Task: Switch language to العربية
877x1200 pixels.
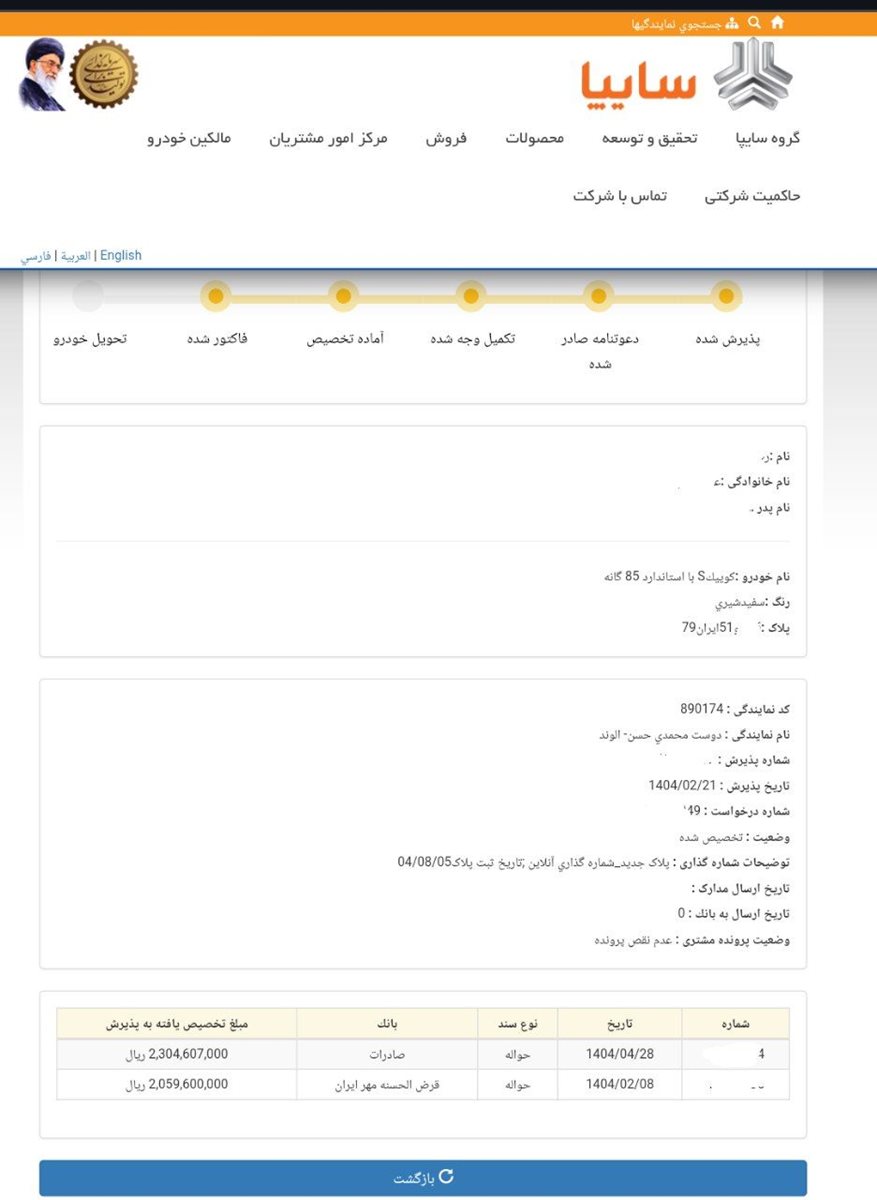Action: tap(76, 256)
